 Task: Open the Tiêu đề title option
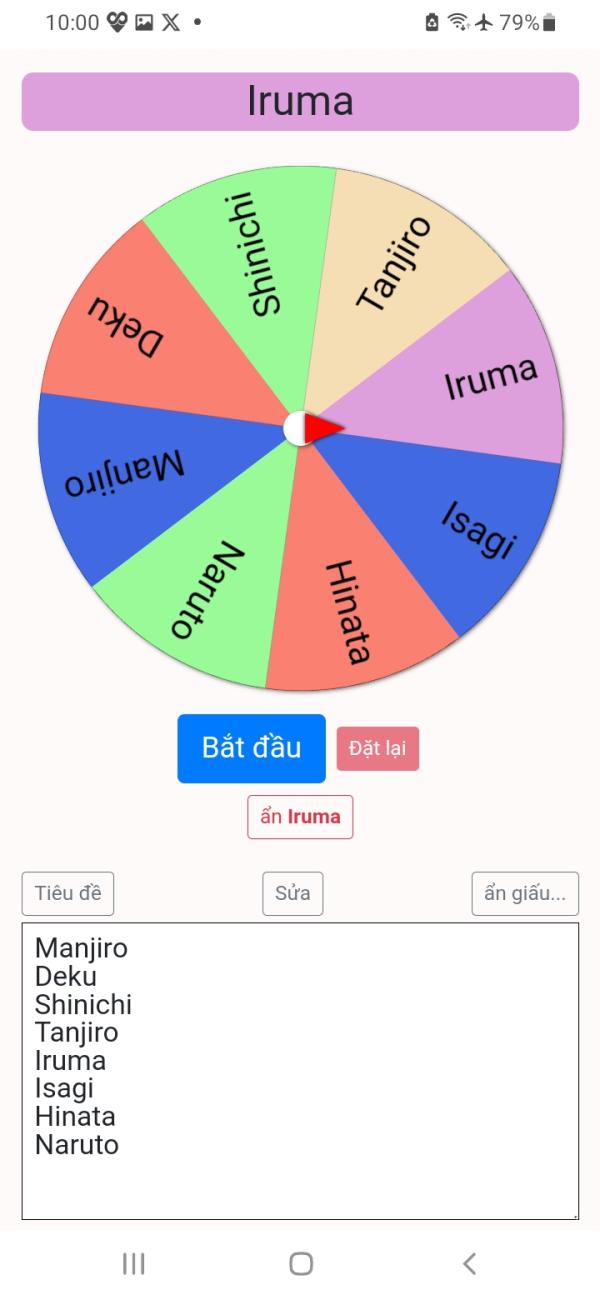point(68,893)
